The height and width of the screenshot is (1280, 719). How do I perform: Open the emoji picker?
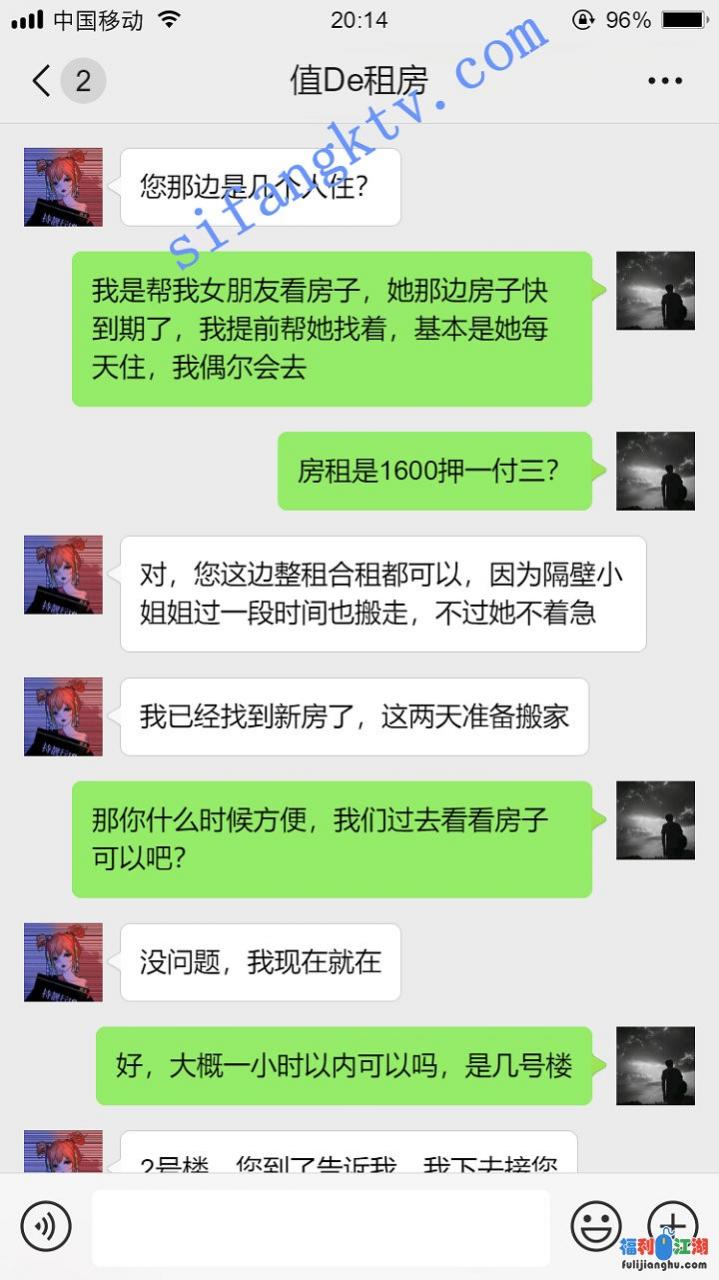595,1225
